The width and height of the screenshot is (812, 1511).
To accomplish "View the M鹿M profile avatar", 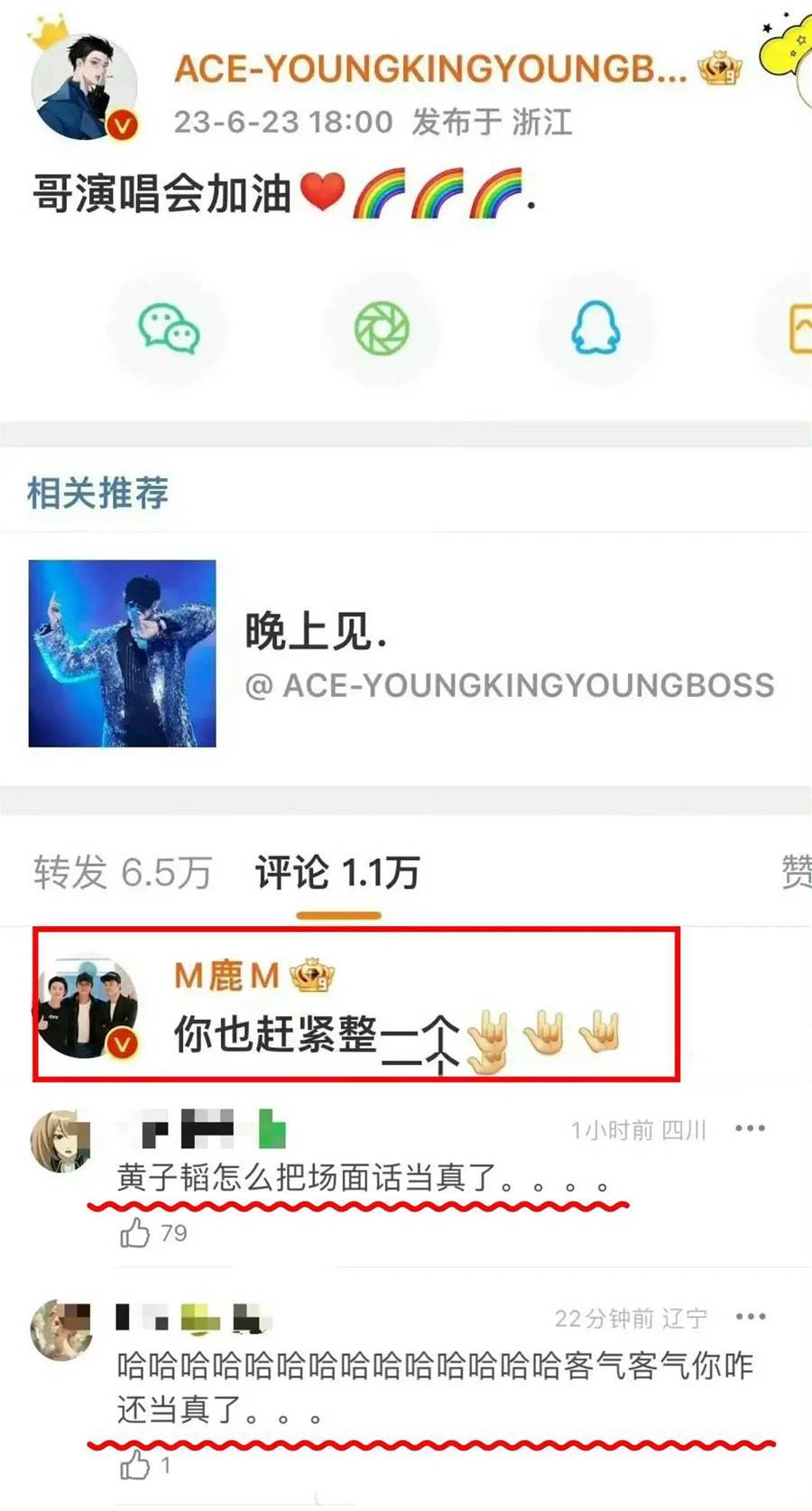I will pyautogui.click(x=87, y=1005).
